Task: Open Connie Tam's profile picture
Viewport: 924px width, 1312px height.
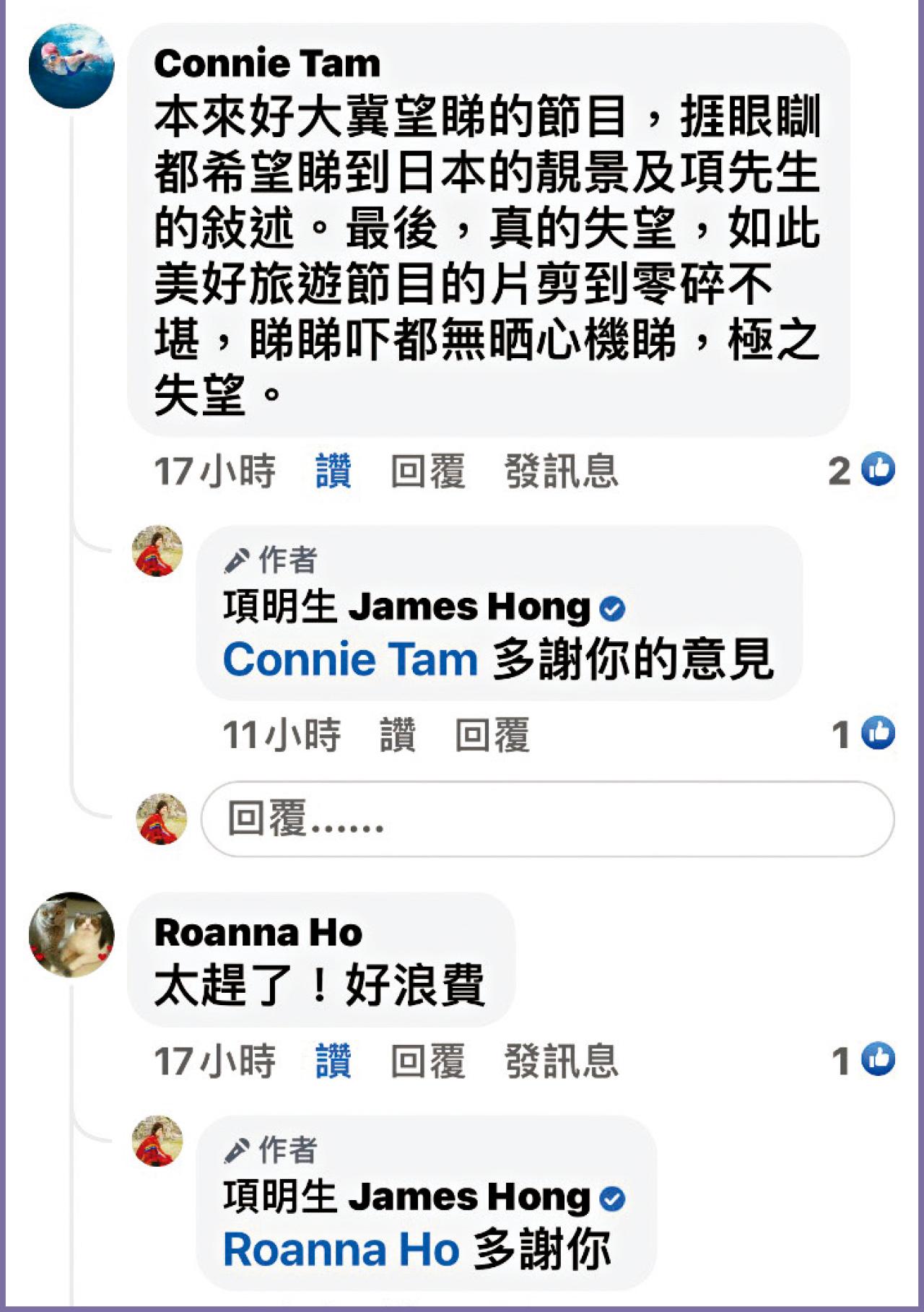Action: click(71, 66)
